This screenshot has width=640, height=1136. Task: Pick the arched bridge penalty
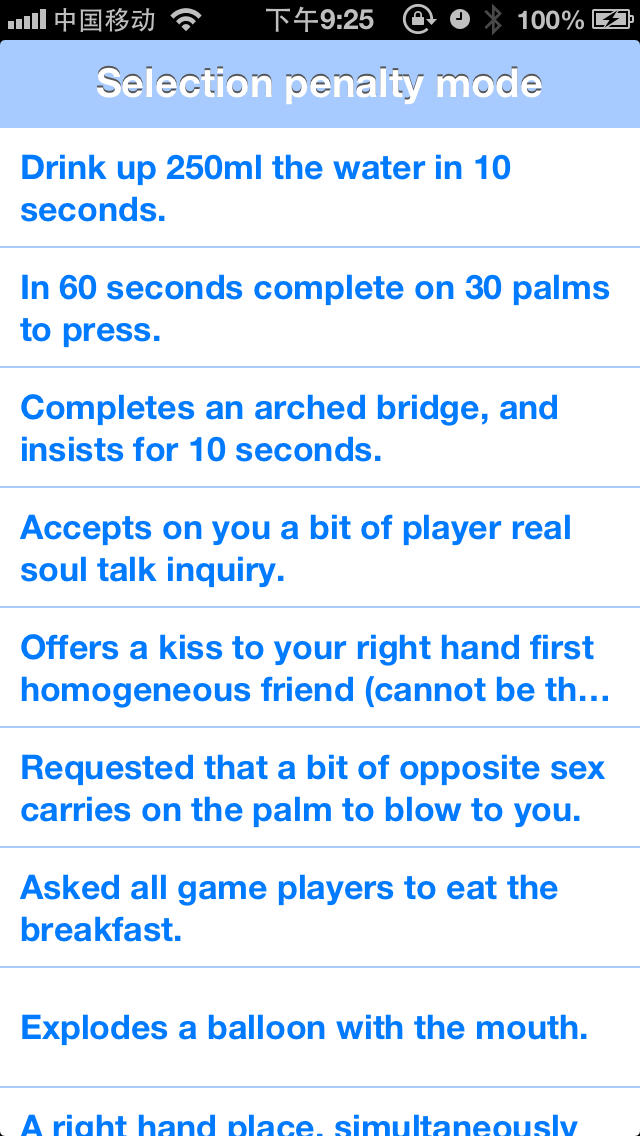[320, 427]
